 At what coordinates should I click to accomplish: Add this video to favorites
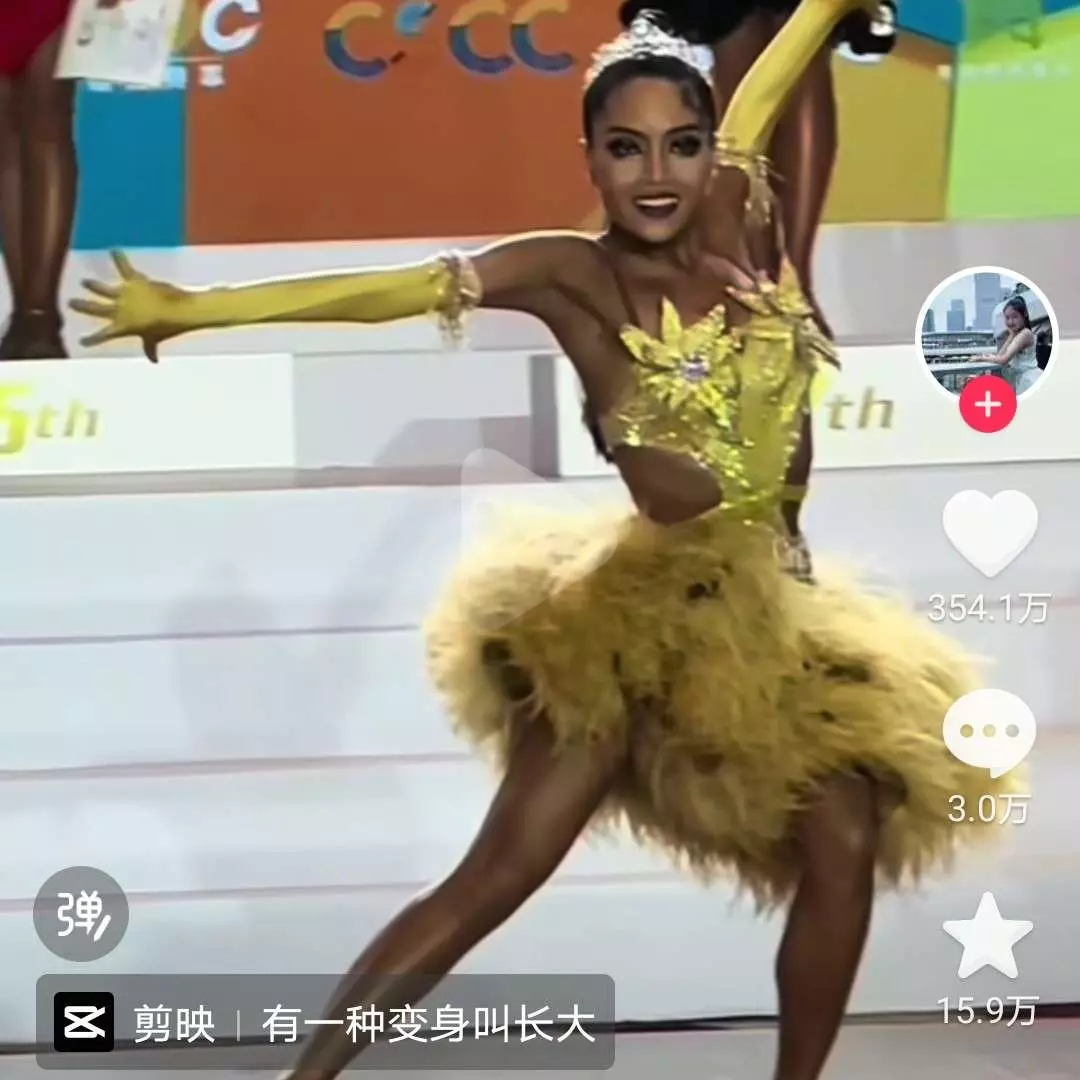(988, 937)
